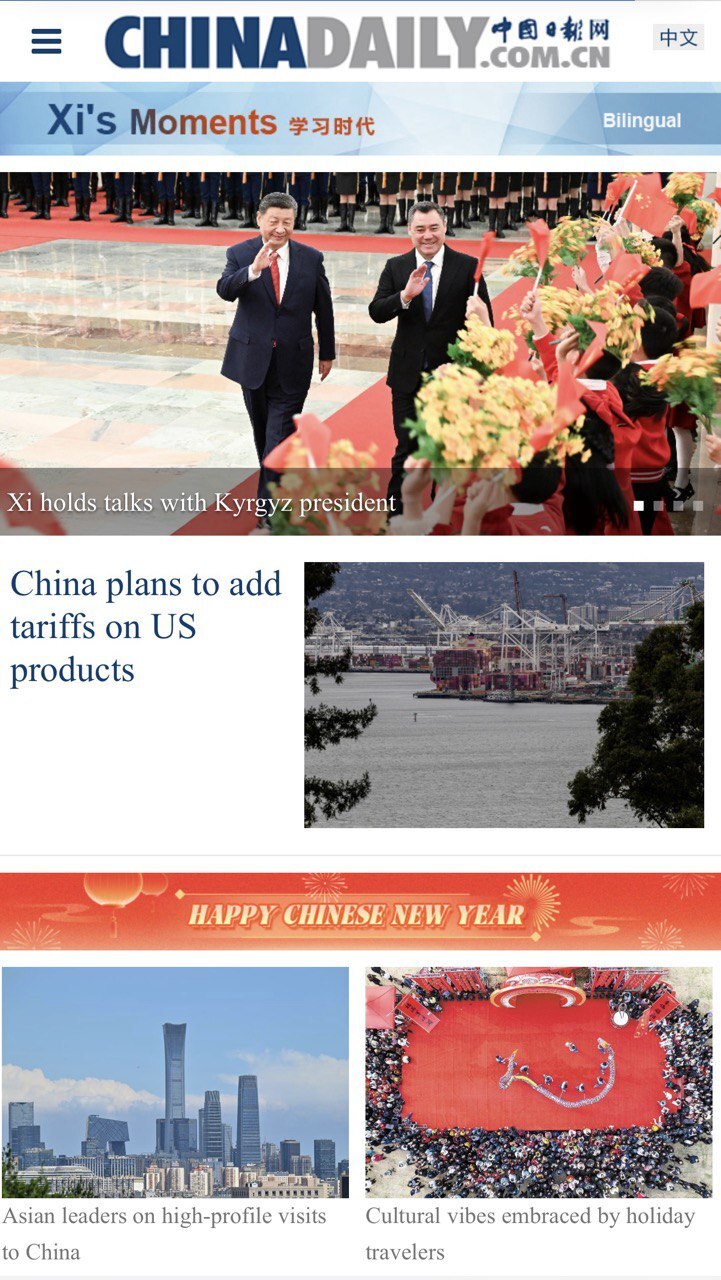
Task: Open 'Asian leaders on high-profile visits to China'
Action: point(165,1233)
